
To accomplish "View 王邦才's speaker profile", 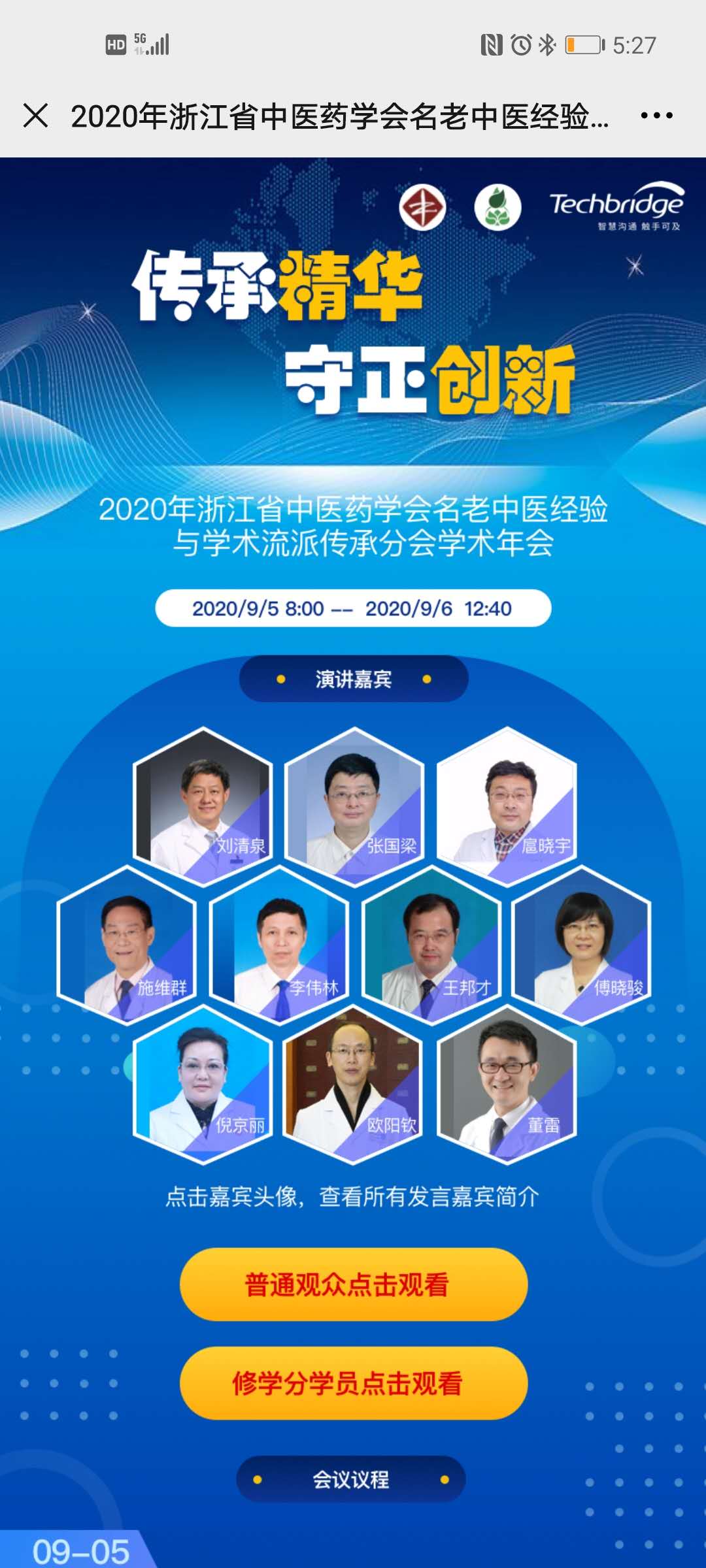I will [x=431, y=945].
